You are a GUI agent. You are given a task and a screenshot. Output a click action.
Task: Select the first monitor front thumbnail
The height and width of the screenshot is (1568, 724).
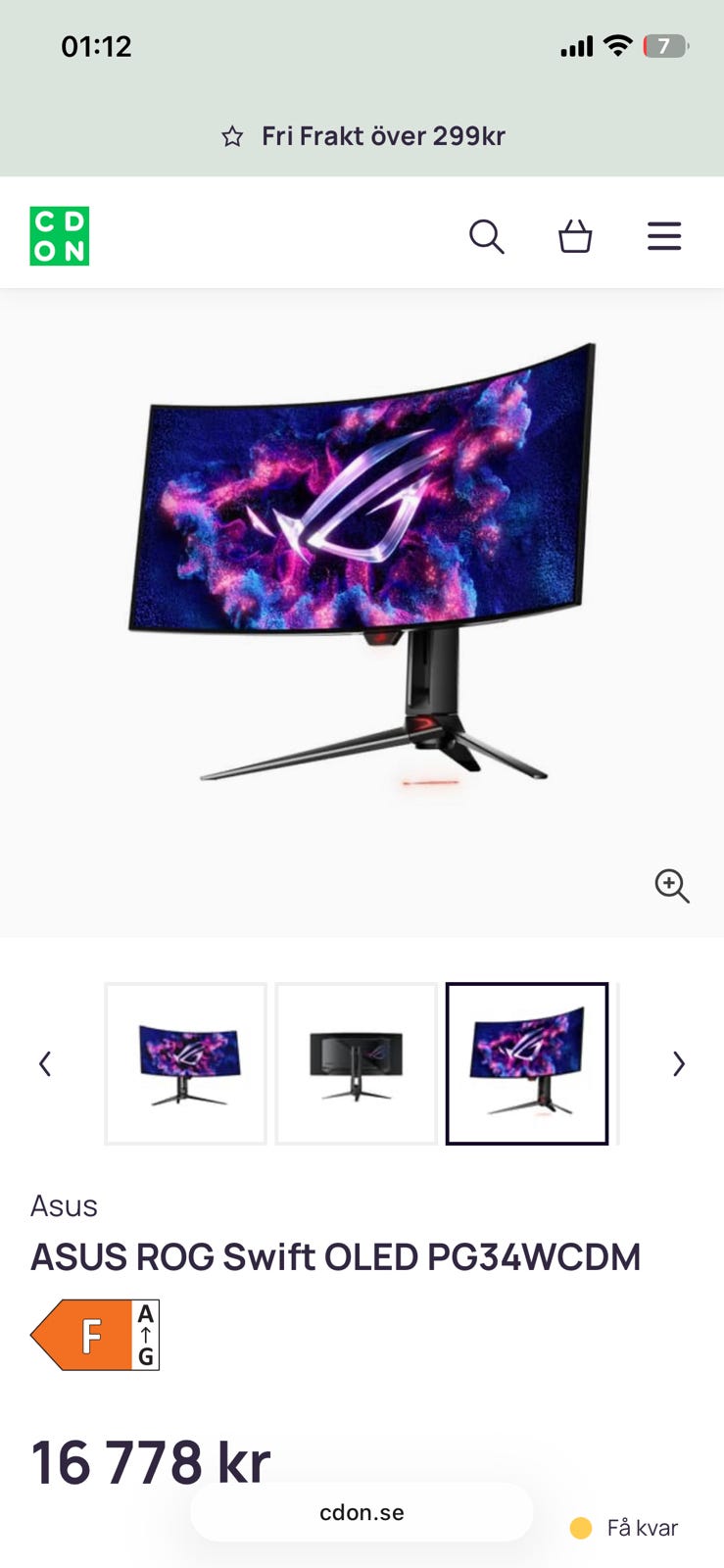click(186, 1063)
